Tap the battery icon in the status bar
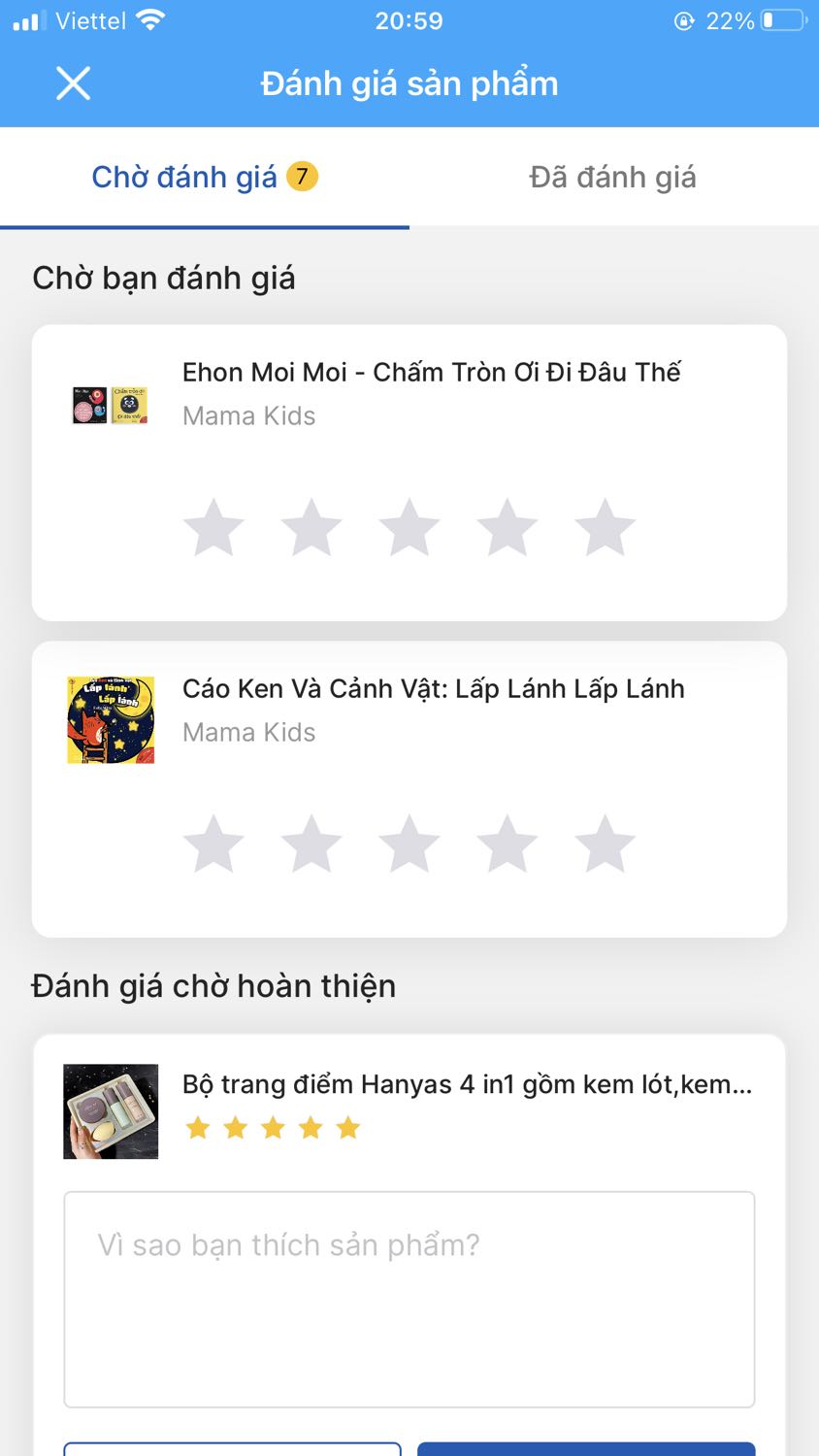Image resolution: width=819 pixels, height=1456 pixels. coord(782,18)
